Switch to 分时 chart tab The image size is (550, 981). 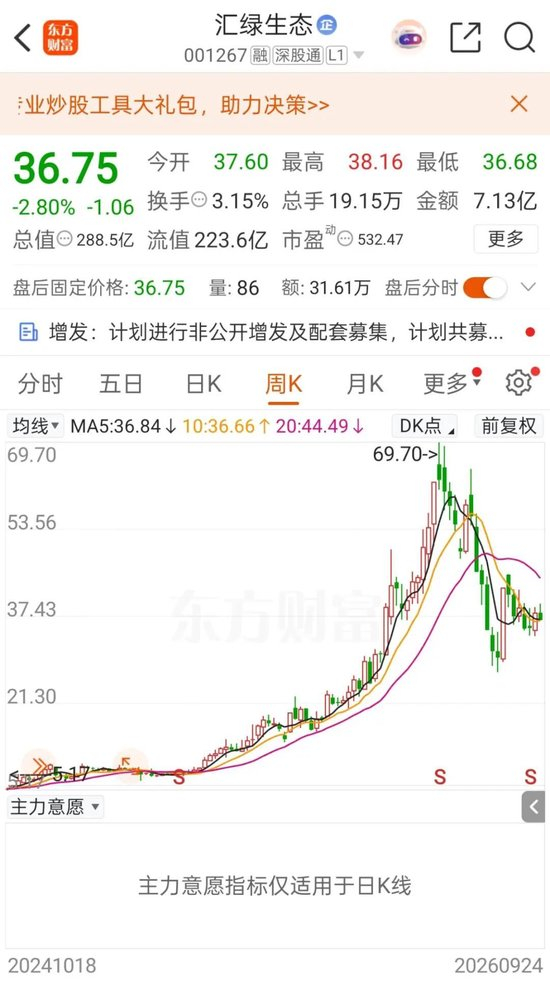click(x=40, y=384)
